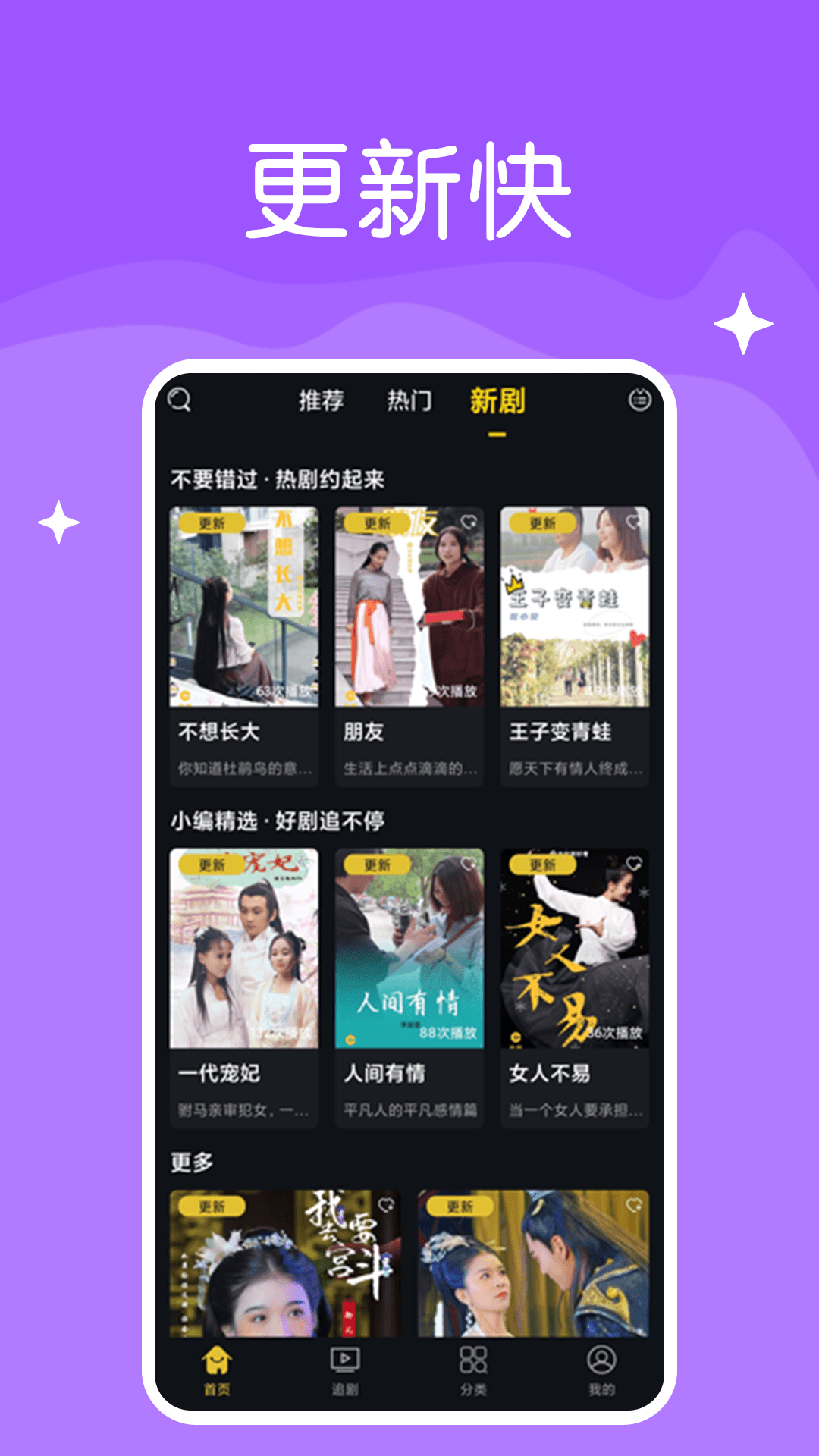819x1456 pixels.
Task: Switch to the 热门 tab
Action: (x=412, y=402)
